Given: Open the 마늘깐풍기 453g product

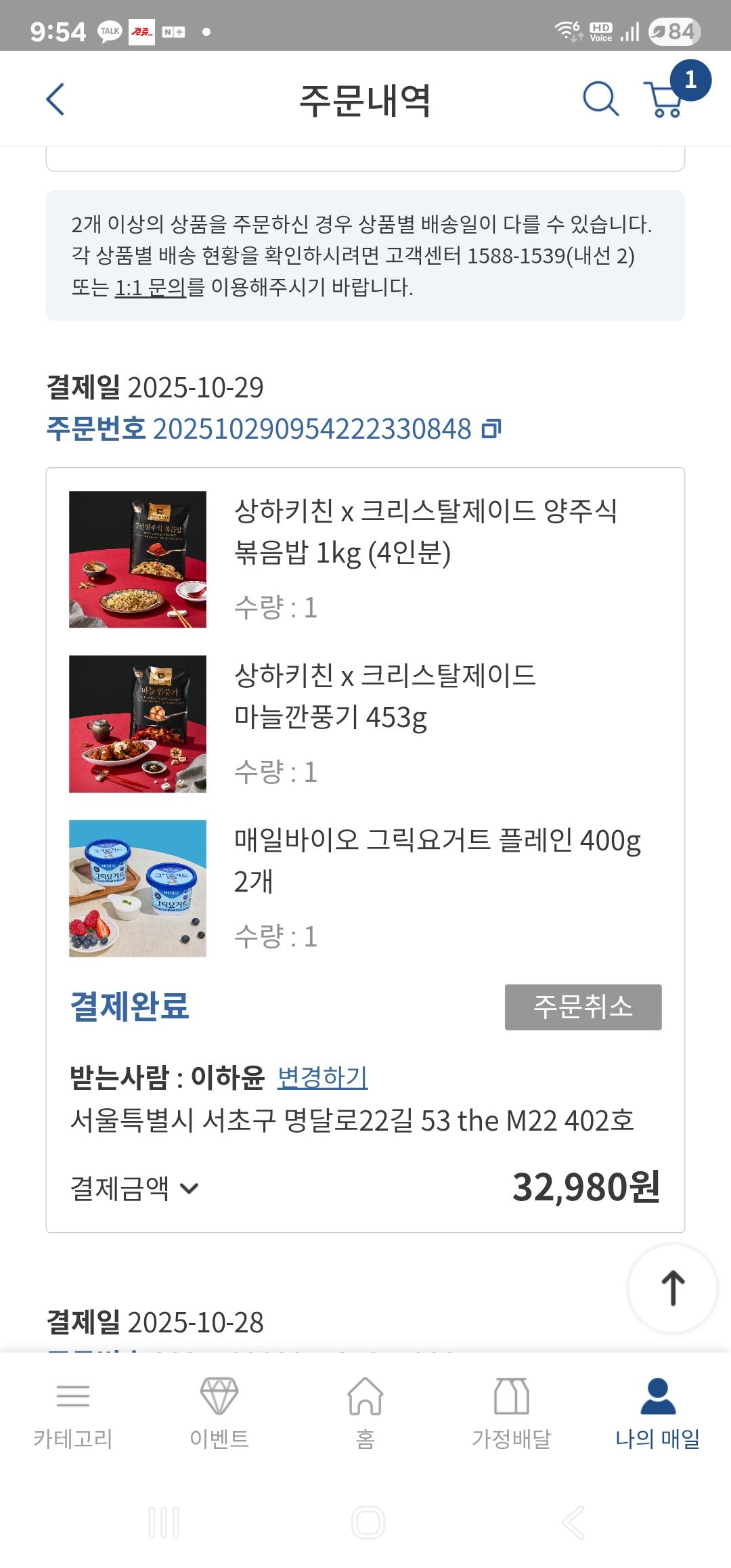Looking at the screenshot, I should tap(384, 696).
